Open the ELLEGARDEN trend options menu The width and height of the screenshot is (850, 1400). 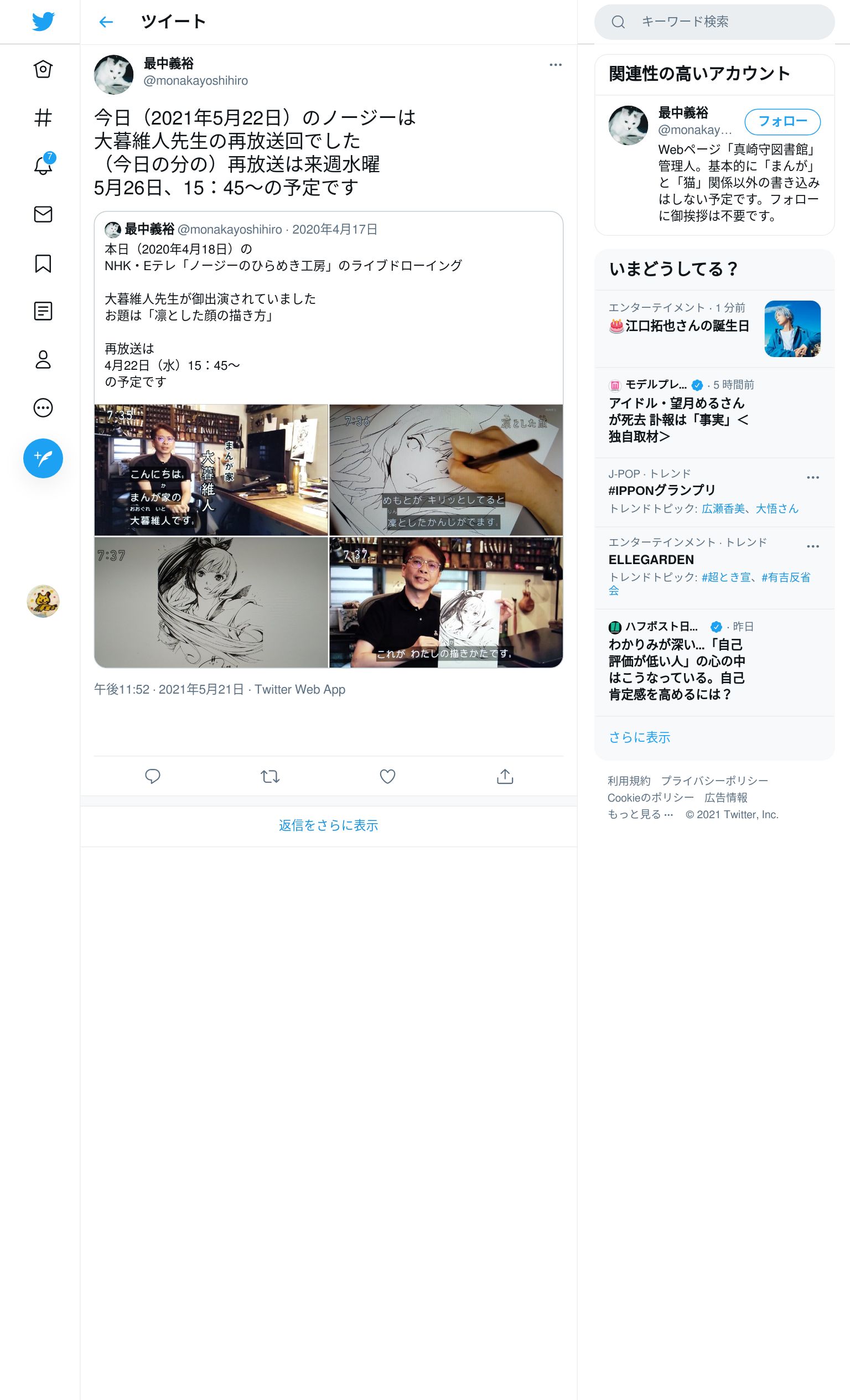812,546
